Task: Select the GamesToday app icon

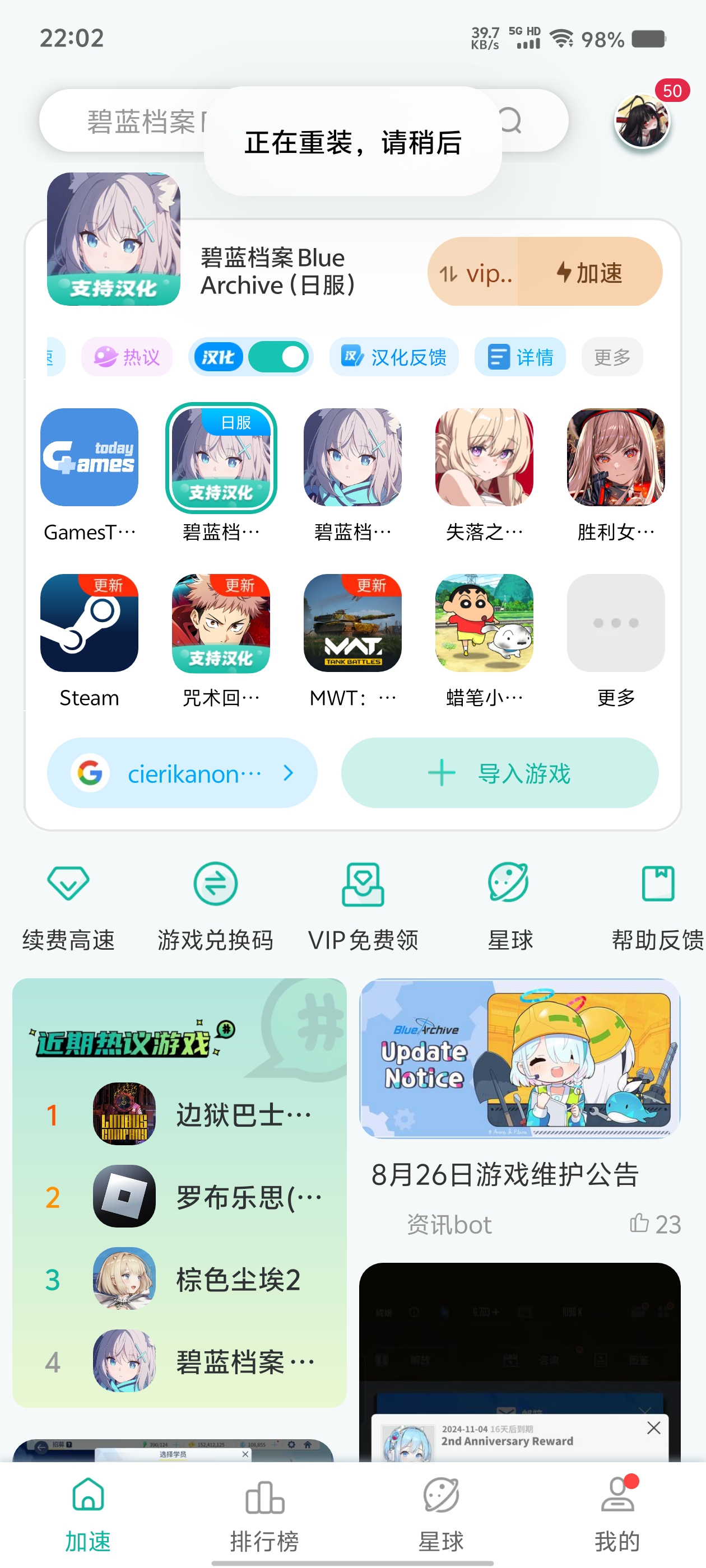Action: (x=89, y=457)
